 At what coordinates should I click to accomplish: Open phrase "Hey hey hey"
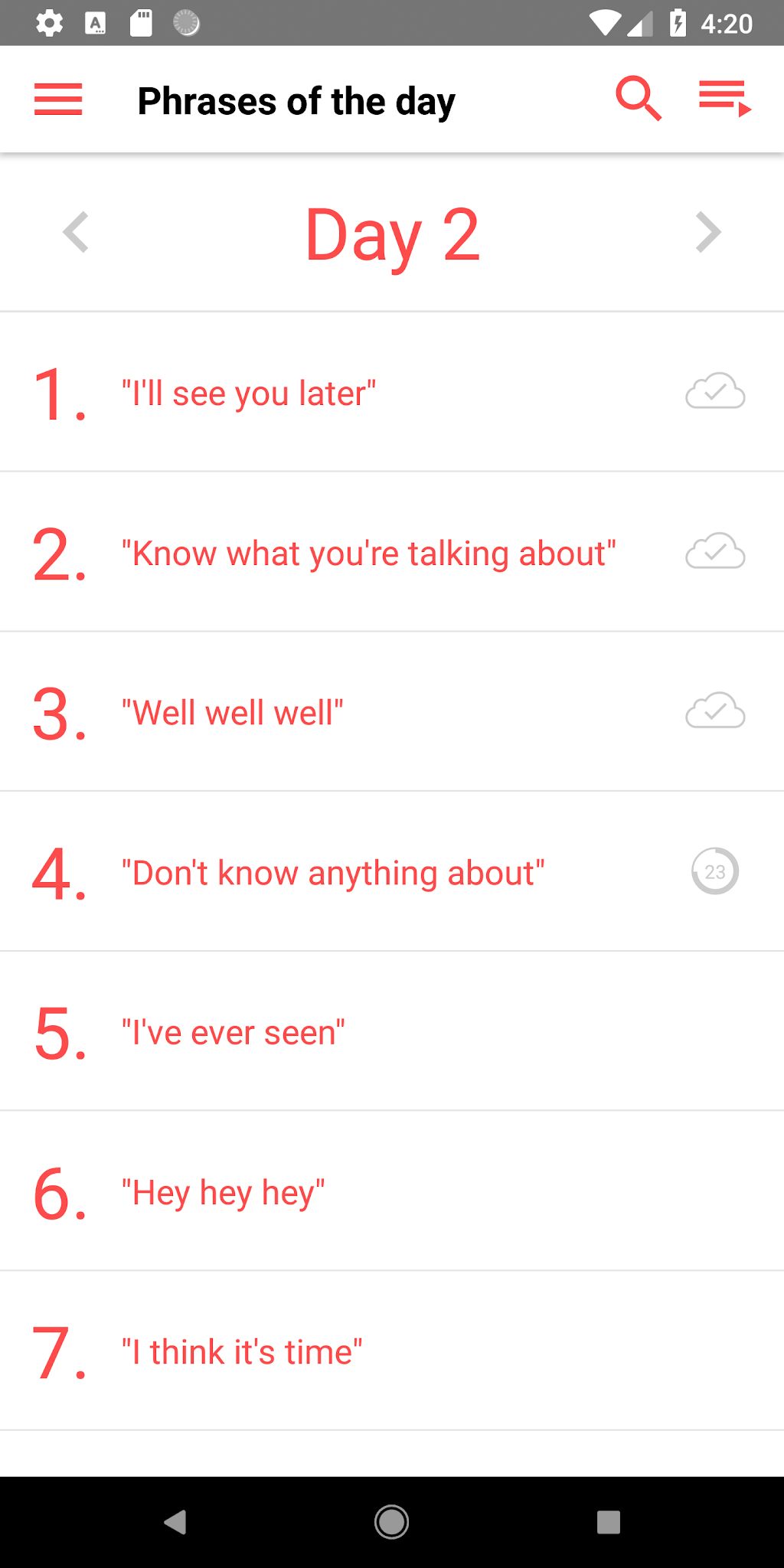pyautogui.click(x=392, y=1191)
